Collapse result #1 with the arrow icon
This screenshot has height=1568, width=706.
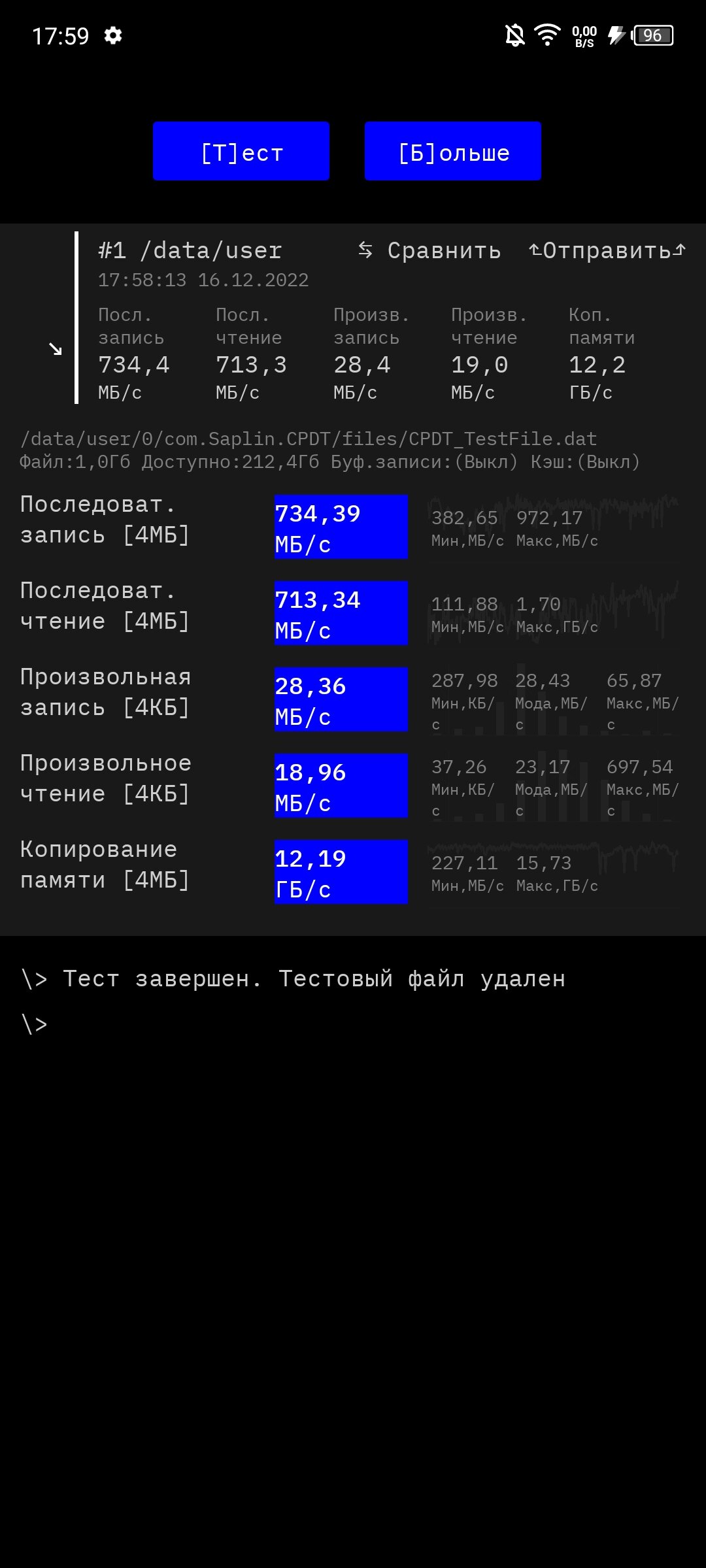[56, 349]
